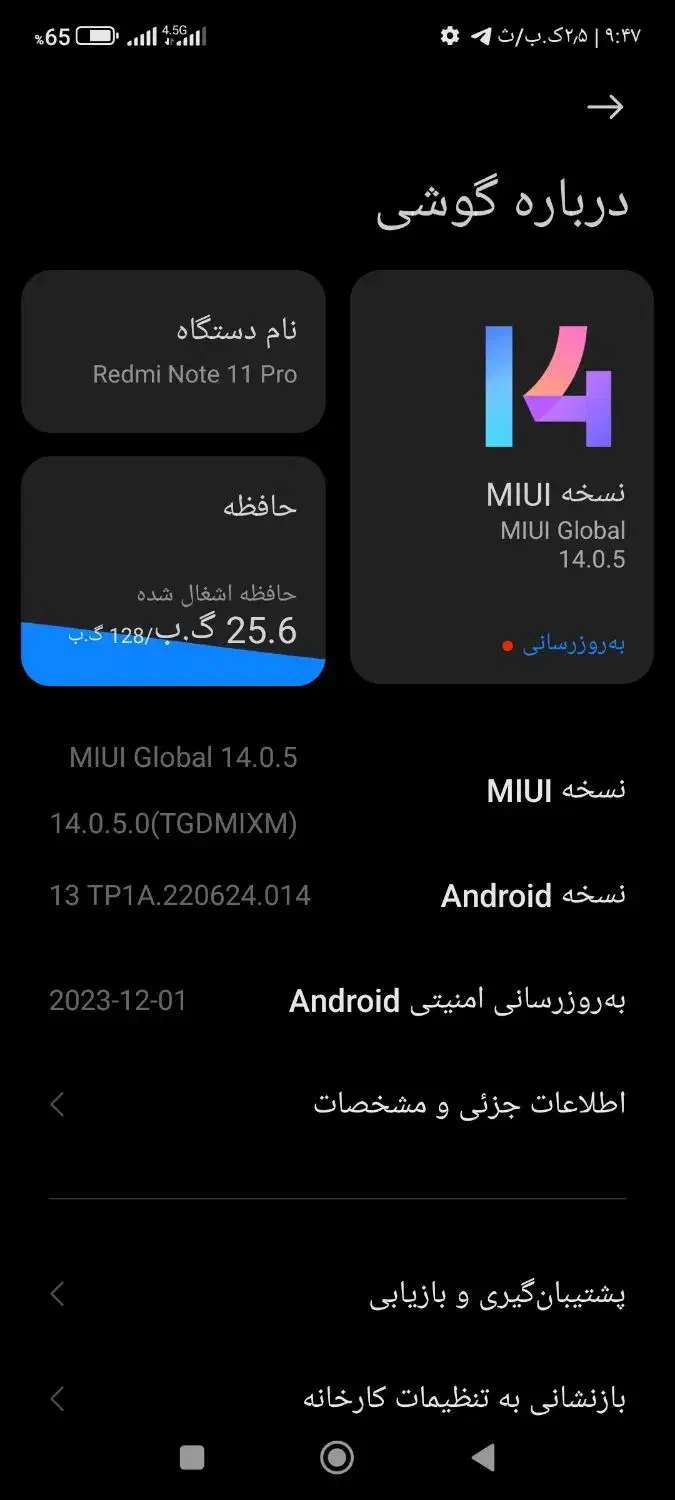
Task: Open backup and restore settings
Action: point(337,1295)
